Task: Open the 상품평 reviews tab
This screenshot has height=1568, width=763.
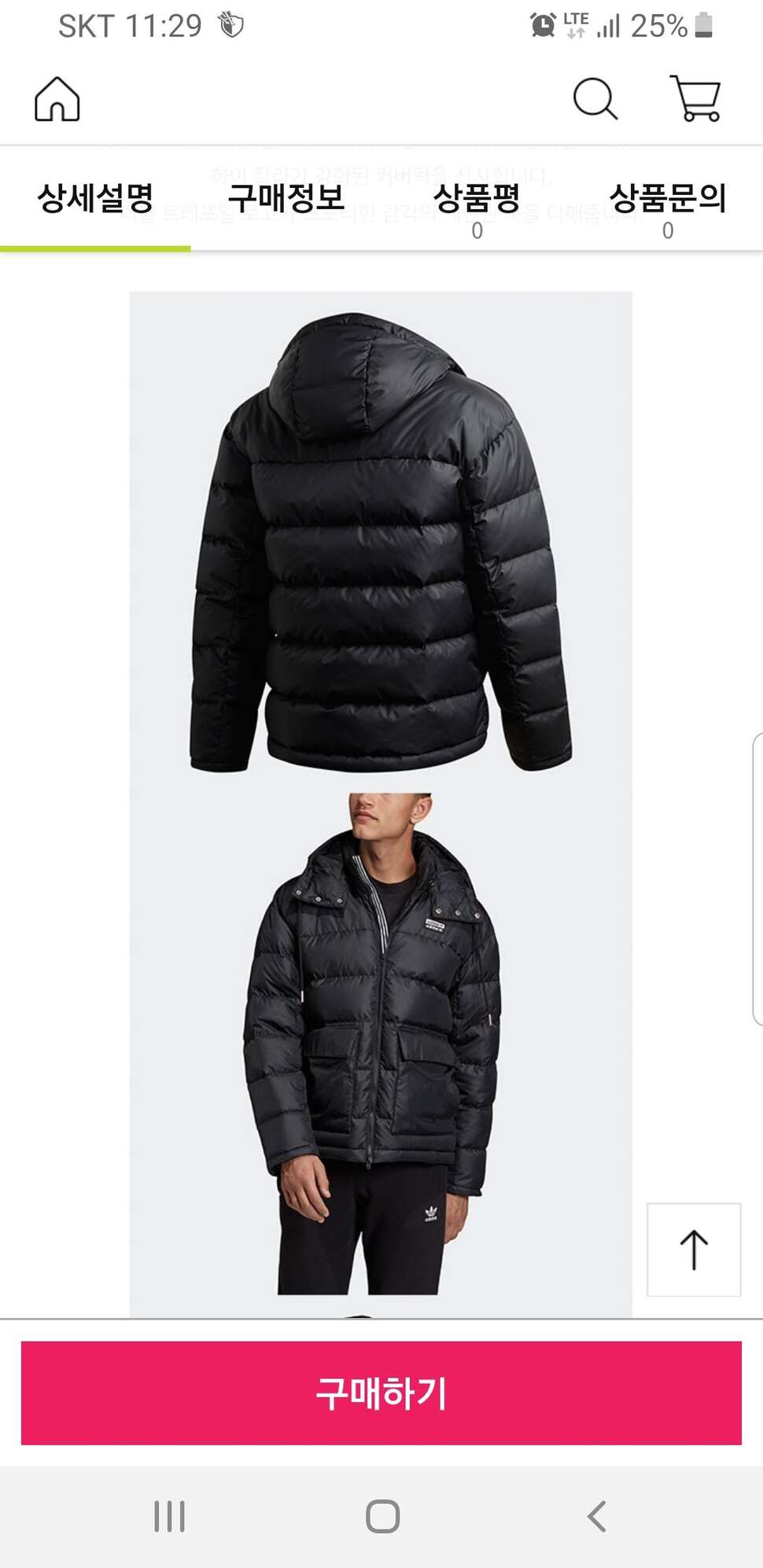Action: click(477, 208)
